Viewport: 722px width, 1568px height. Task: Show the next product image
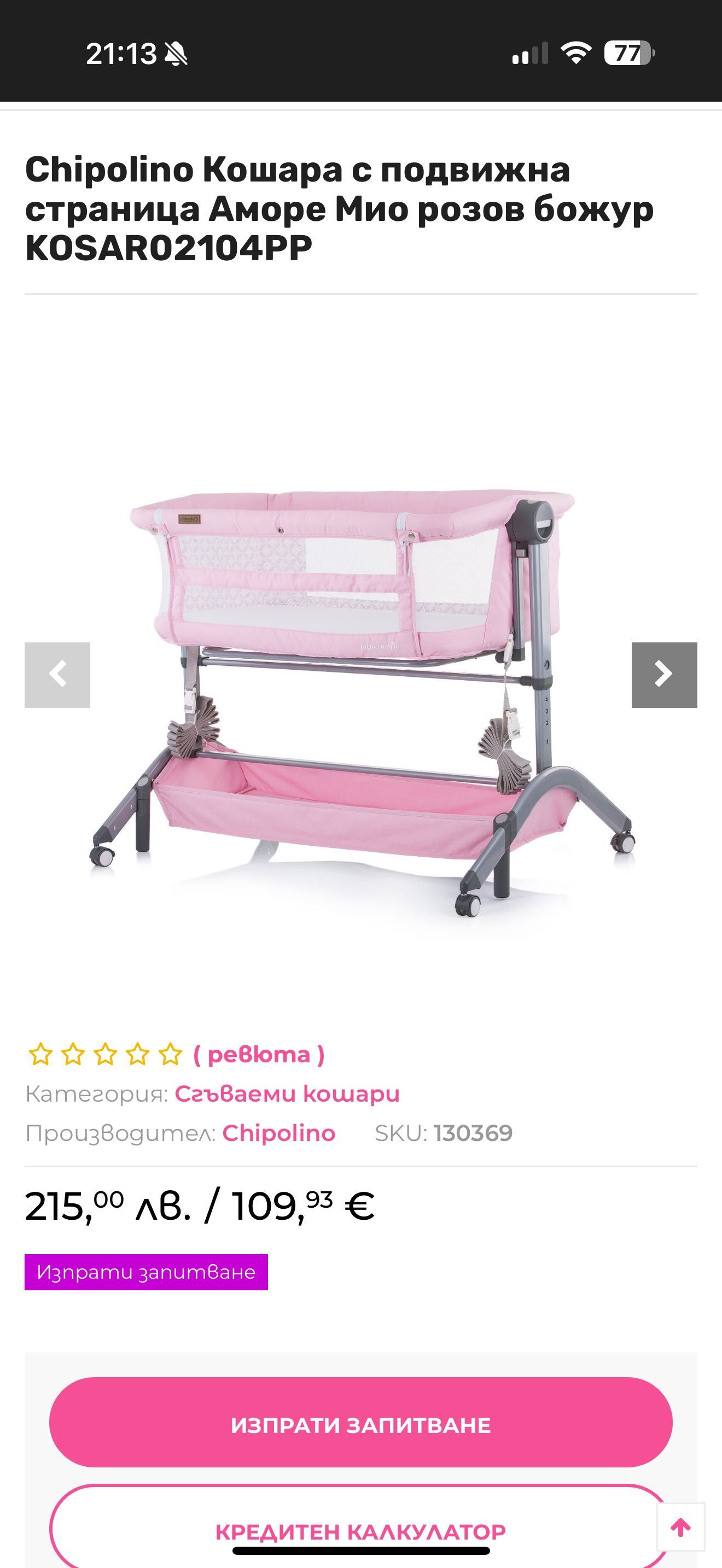click(663, 675)
